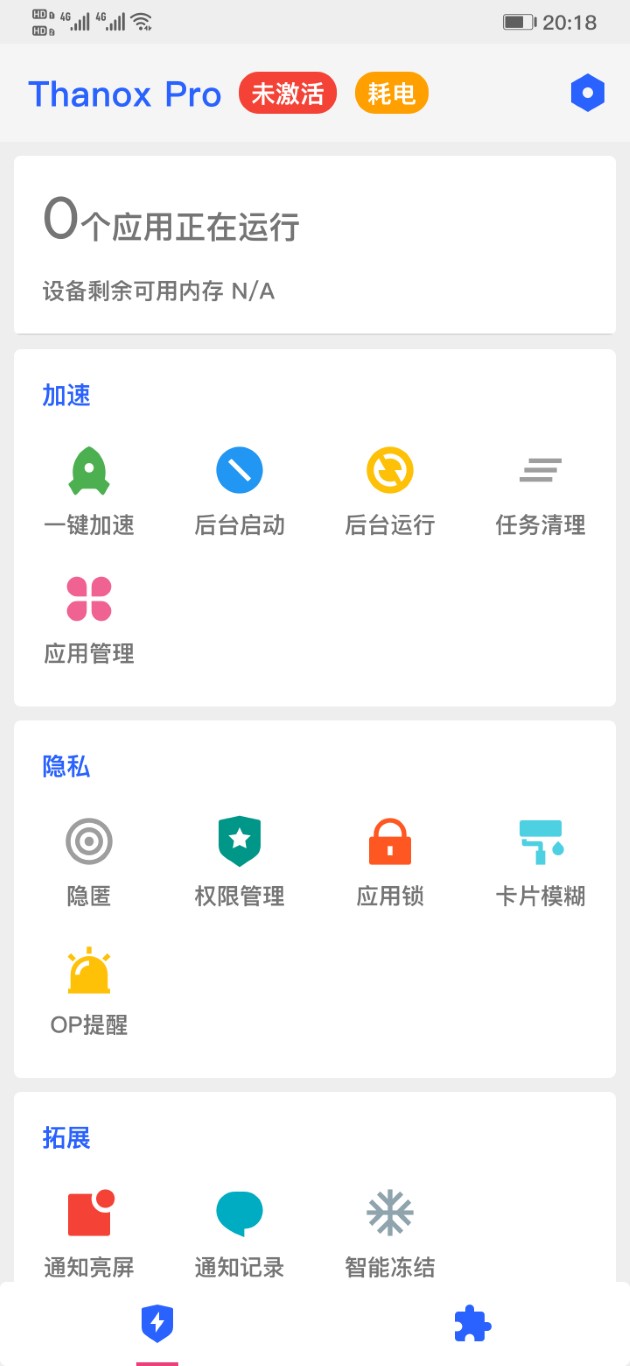
Task: Open 任务清理
Action: point(541,491)
